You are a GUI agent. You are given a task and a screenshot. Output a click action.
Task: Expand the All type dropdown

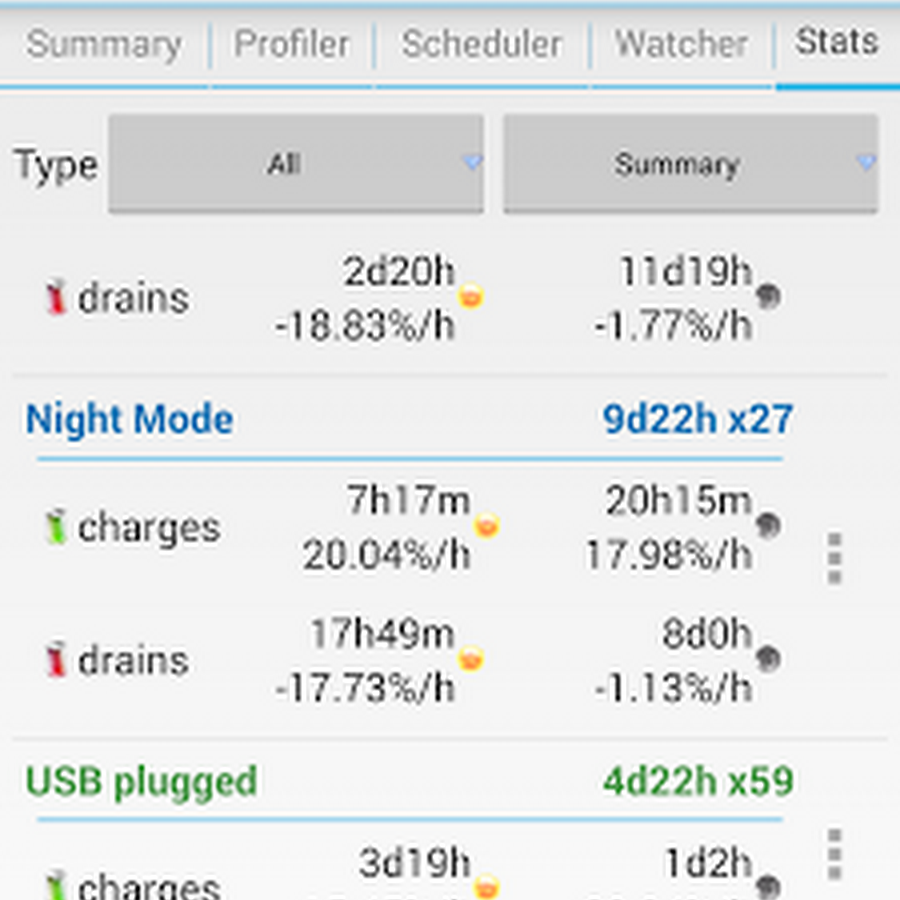click(296, 164)
